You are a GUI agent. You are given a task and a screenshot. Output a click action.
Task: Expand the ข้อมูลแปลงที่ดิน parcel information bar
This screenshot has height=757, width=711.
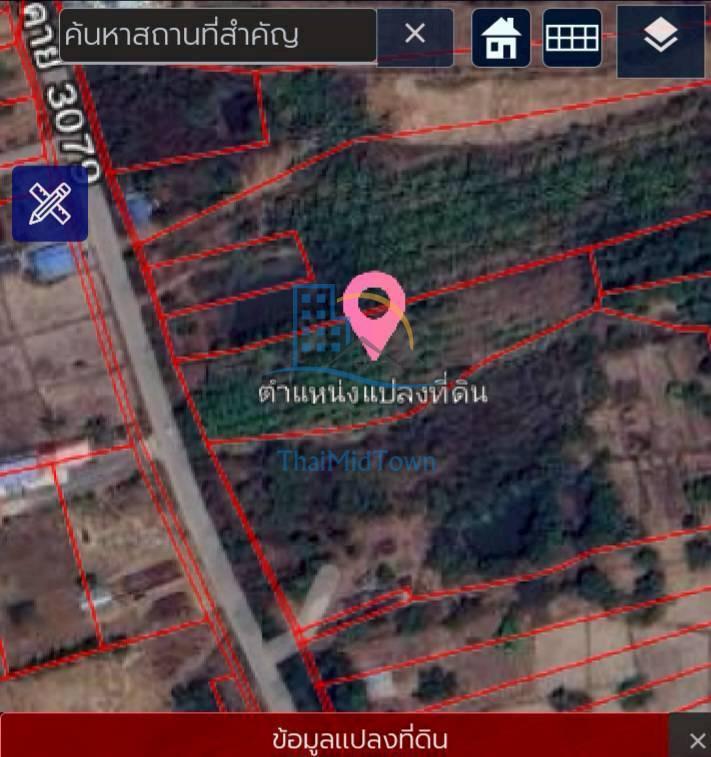click(x=335, y=740)
